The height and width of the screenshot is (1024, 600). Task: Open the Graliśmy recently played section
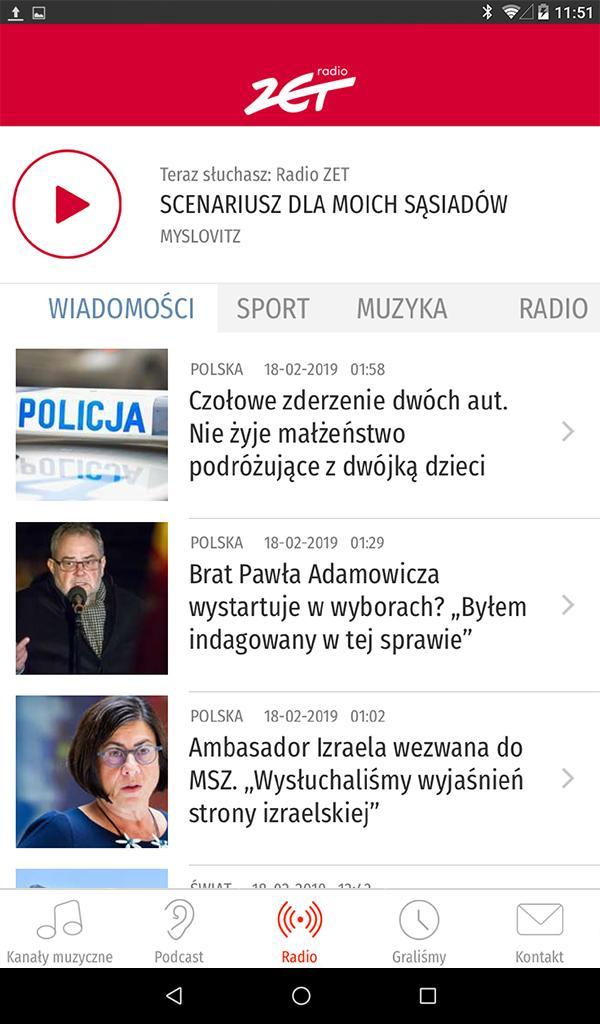(419, 930)
